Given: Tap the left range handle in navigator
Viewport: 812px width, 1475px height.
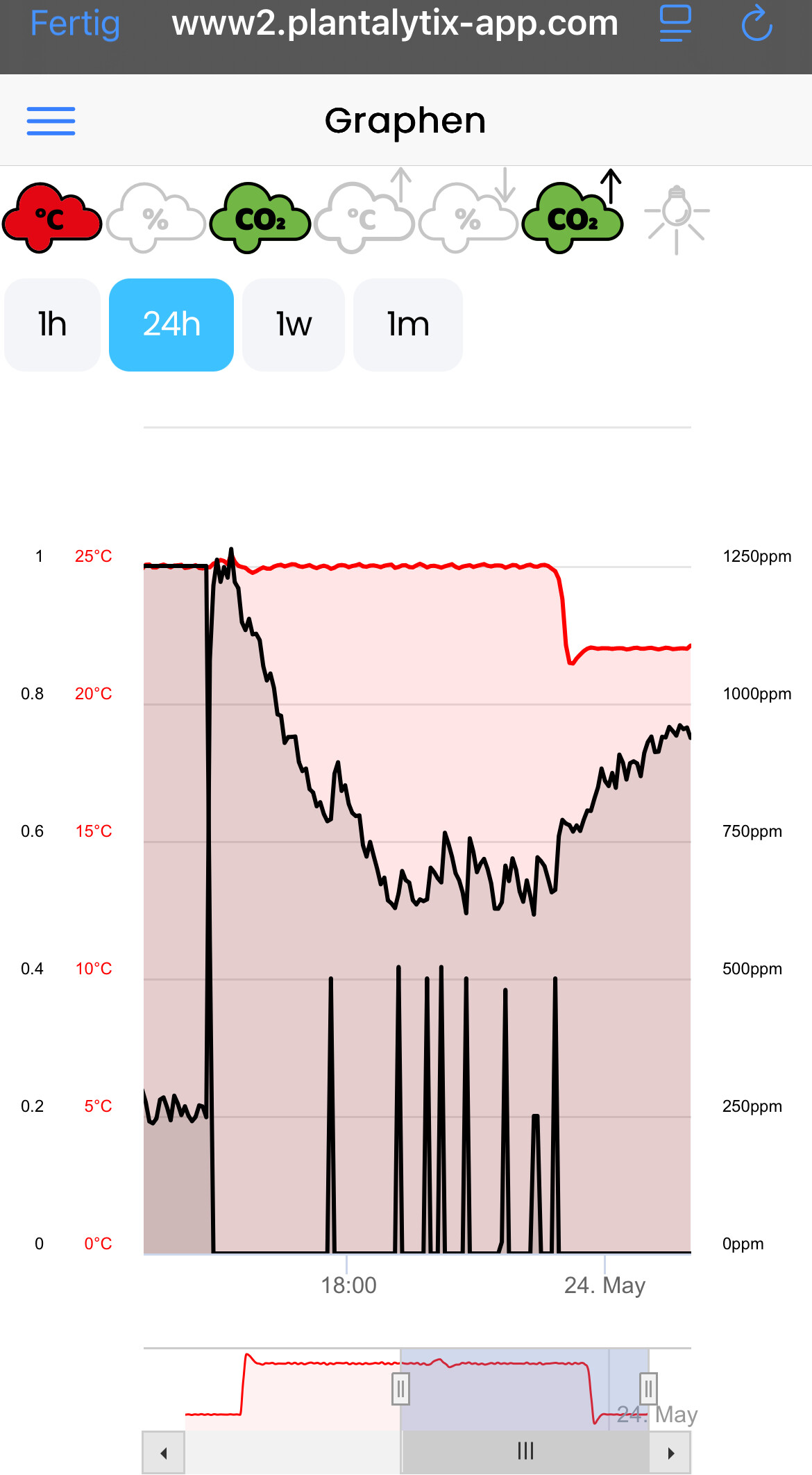Looking at the screenshot, I should pos(400,1389).
